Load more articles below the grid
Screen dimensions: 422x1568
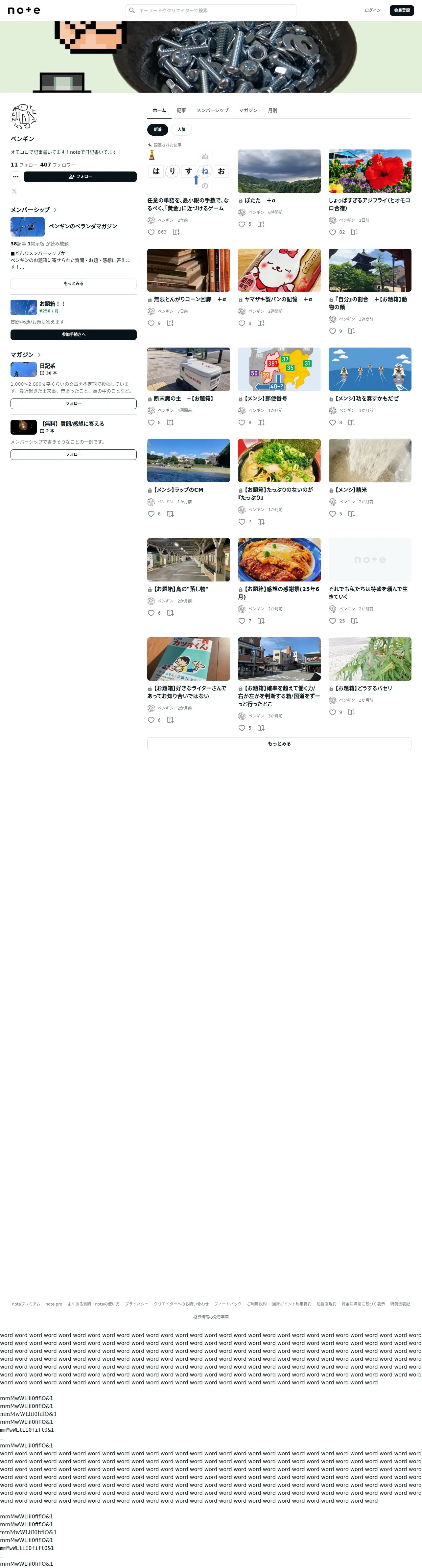tap(279, 744)
